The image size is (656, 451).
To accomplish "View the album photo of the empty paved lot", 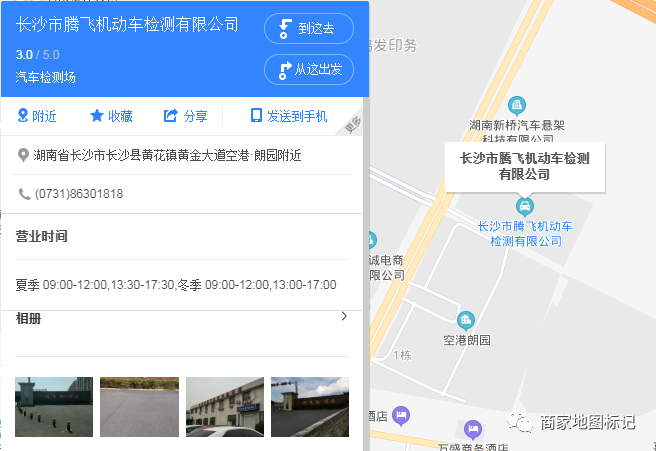I will (140, 406).
